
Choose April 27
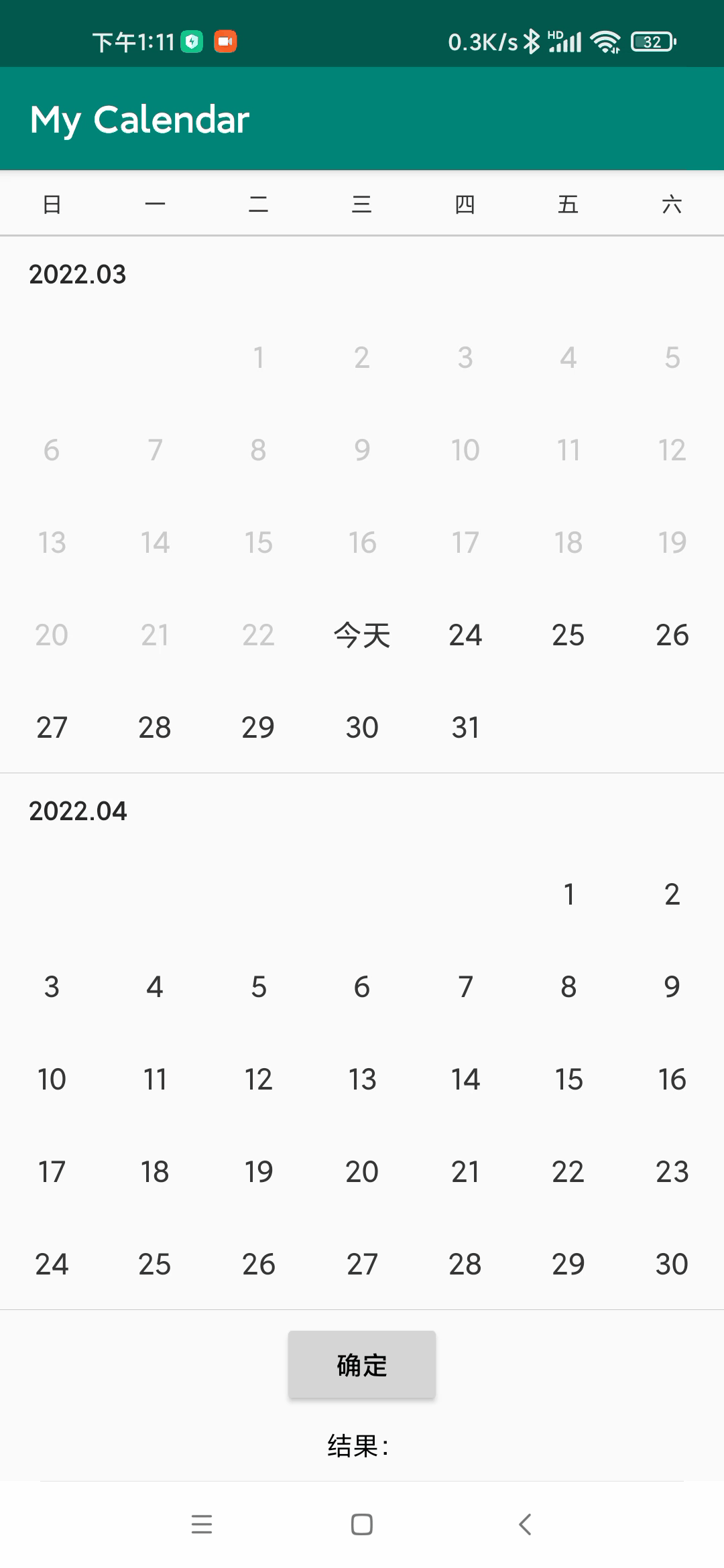coord(362,1264)
